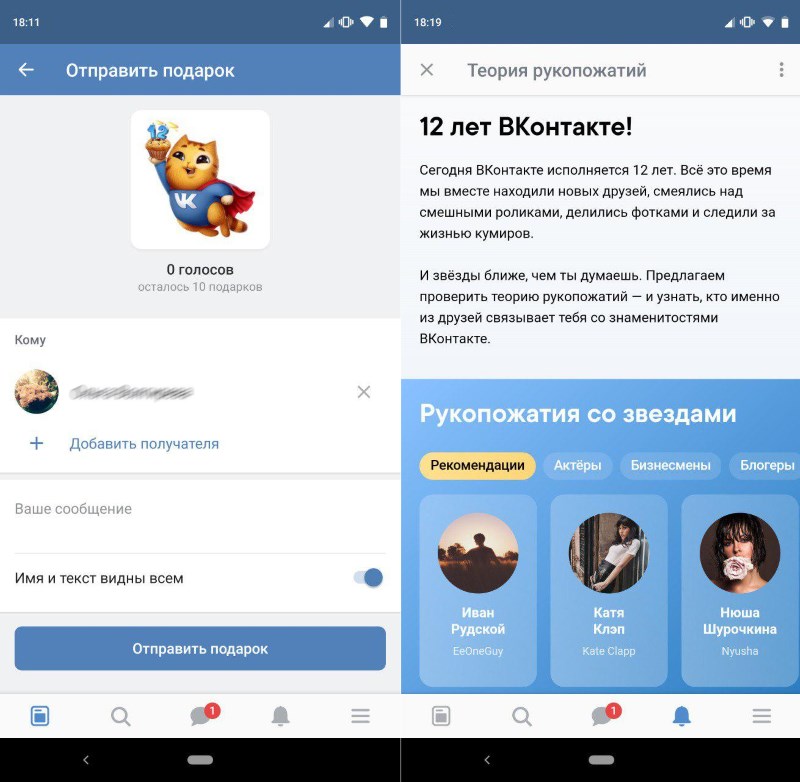Open the overflow menu on Теория рукопожатий
This screenshot has height=782, width=800.
click(781, 70)
